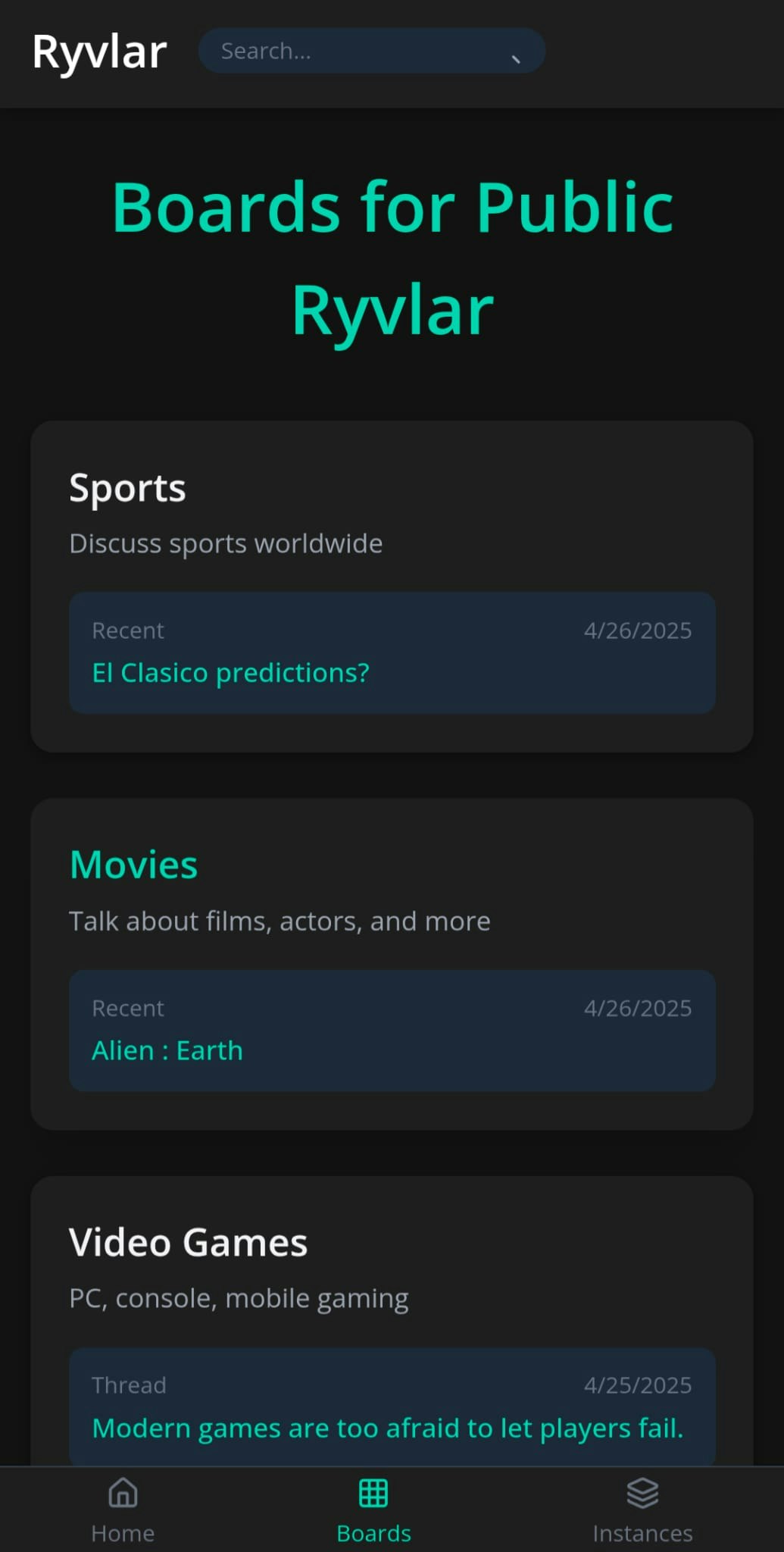View the Alien : Earth thread
The width and height of the screenshot is (784, 1552).
[167, 1050]
